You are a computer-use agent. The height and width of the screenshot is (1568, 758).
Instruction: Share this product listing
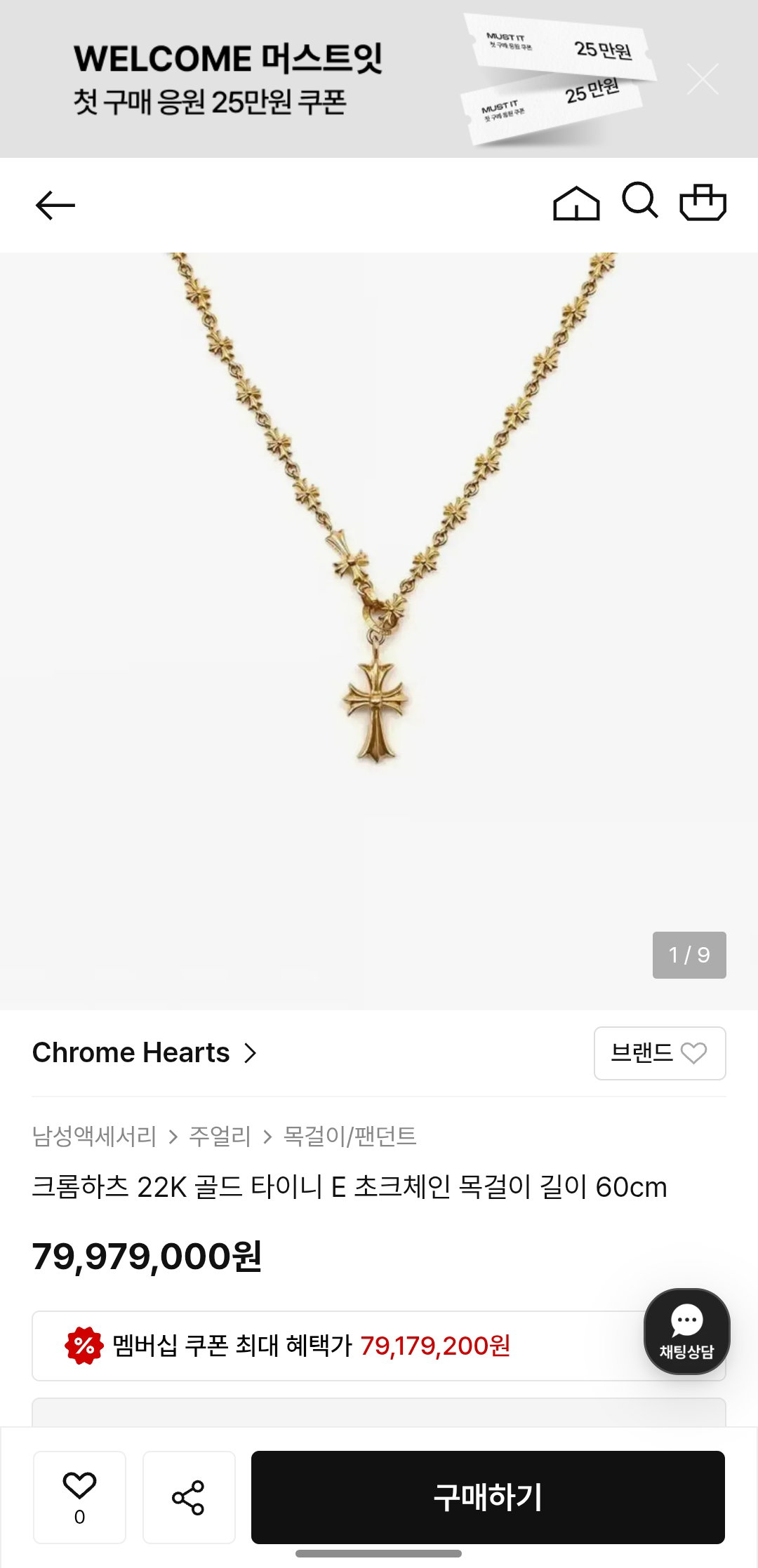(x=189, y=1497)
